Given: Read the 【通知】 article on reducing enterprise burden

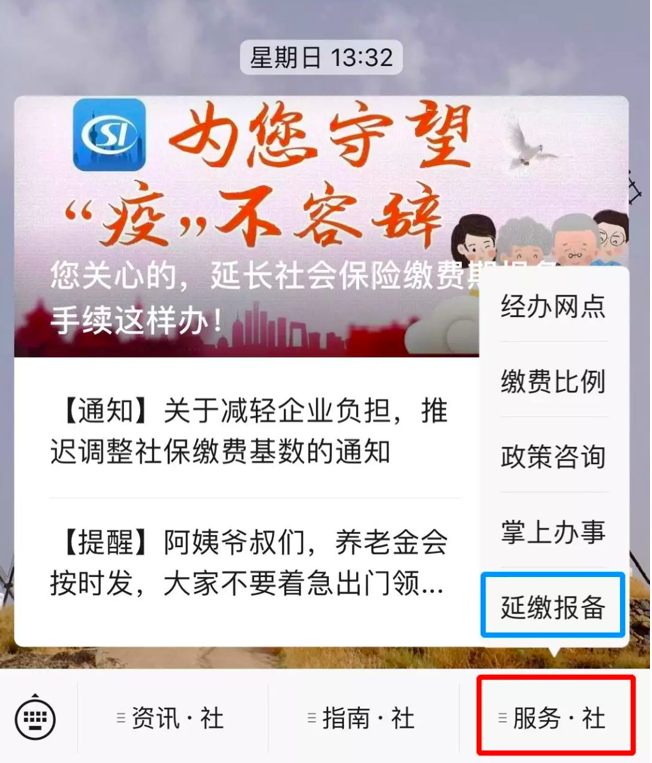Looking at the screenshot, I should tap(250, 432).
